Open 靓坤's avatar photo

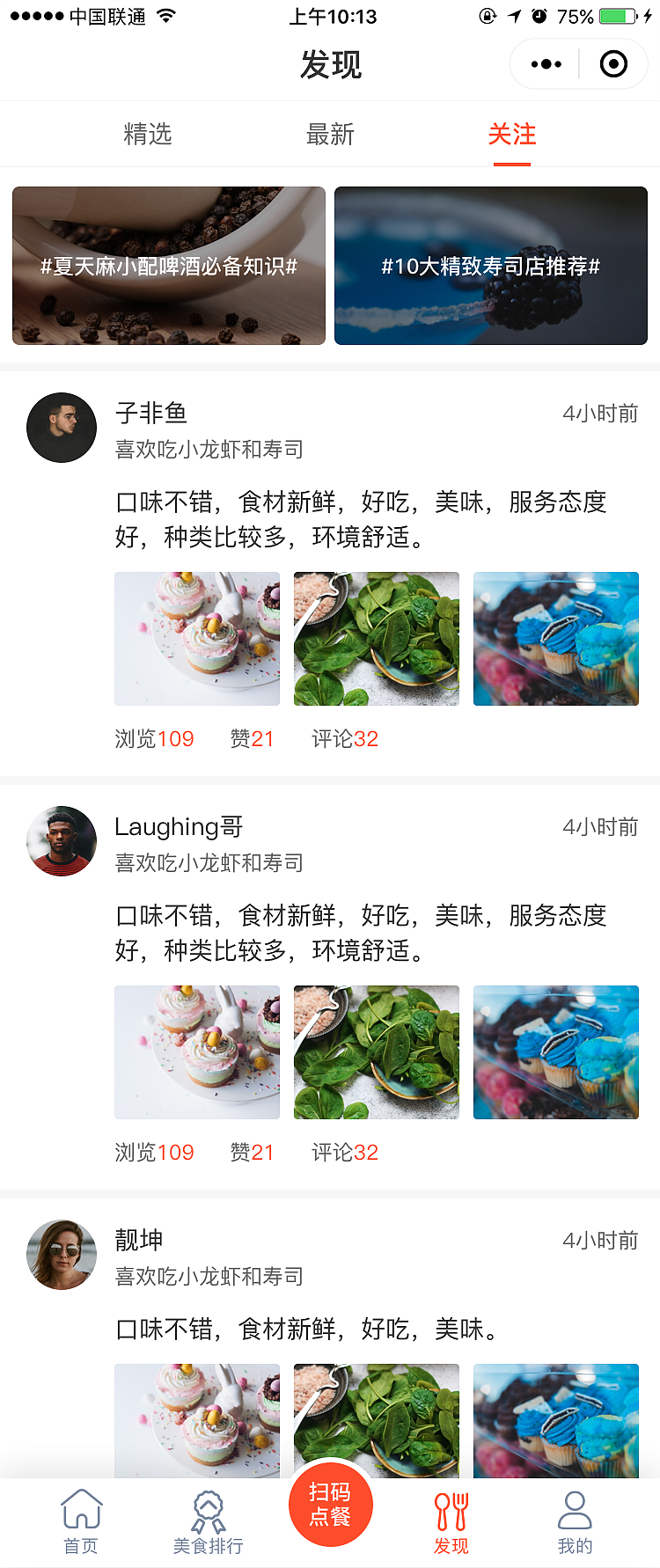point(61,1255)
